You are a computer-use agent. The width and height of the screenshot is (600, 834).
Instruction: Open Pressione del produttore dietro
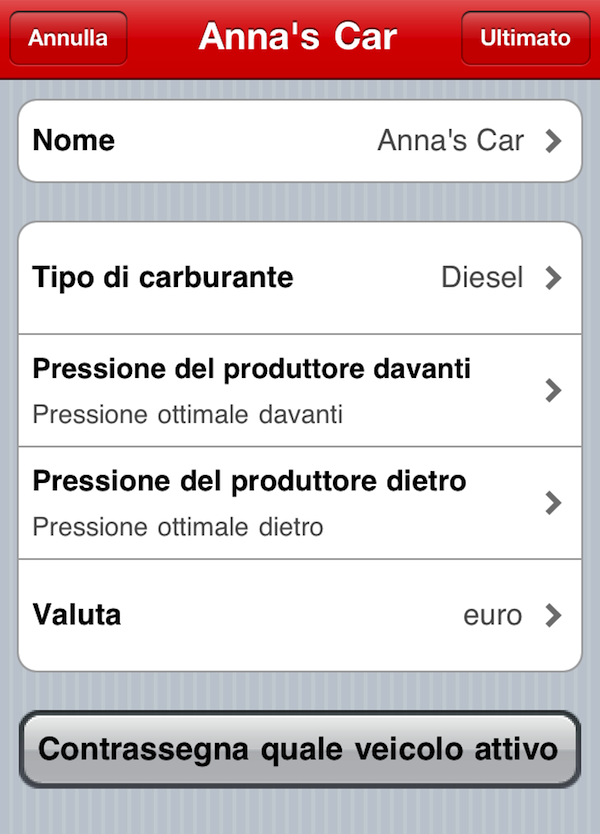[300, 502]
